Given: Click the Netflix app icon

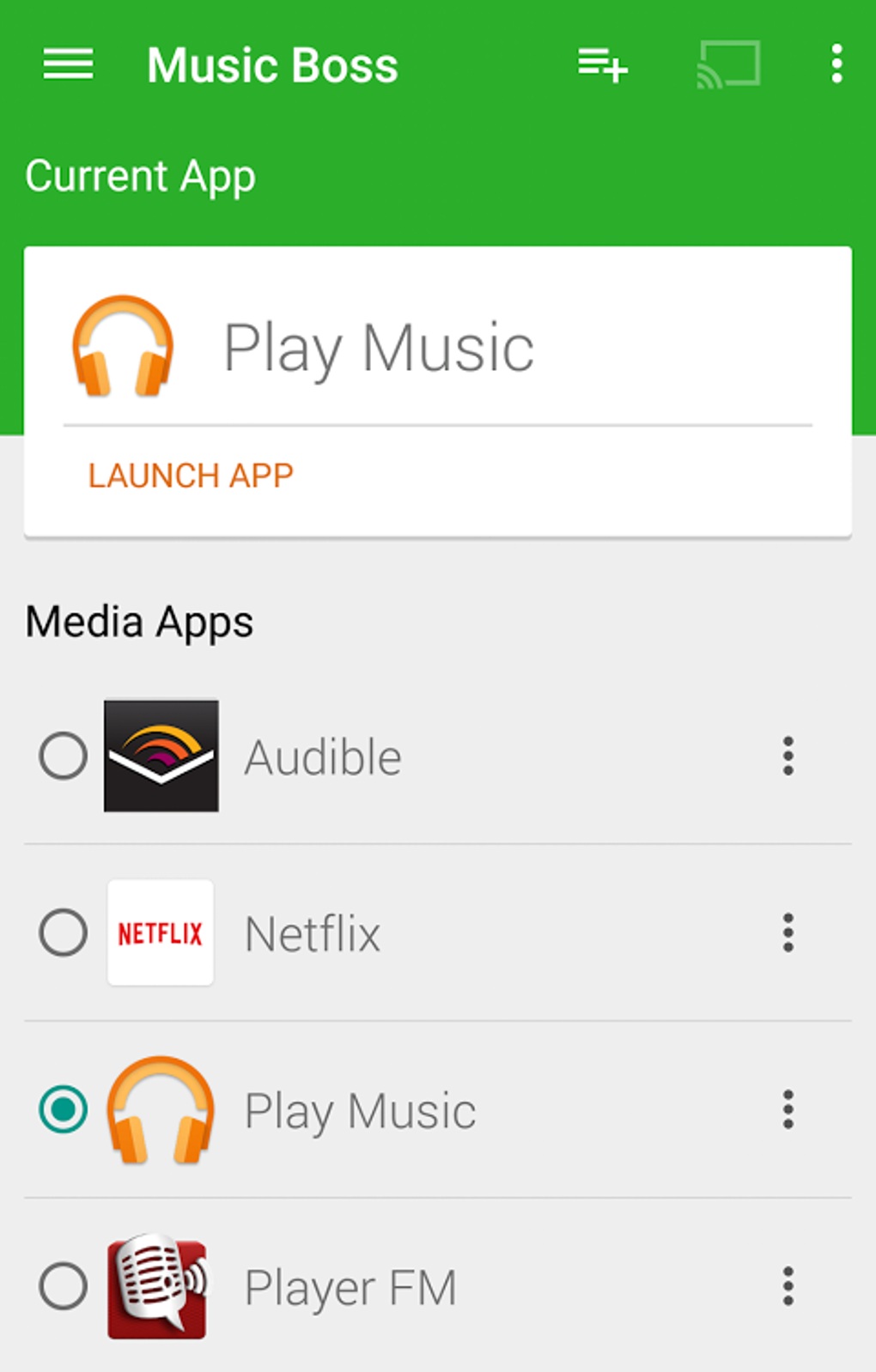Looking at the screenshot, I should (160, 932).
